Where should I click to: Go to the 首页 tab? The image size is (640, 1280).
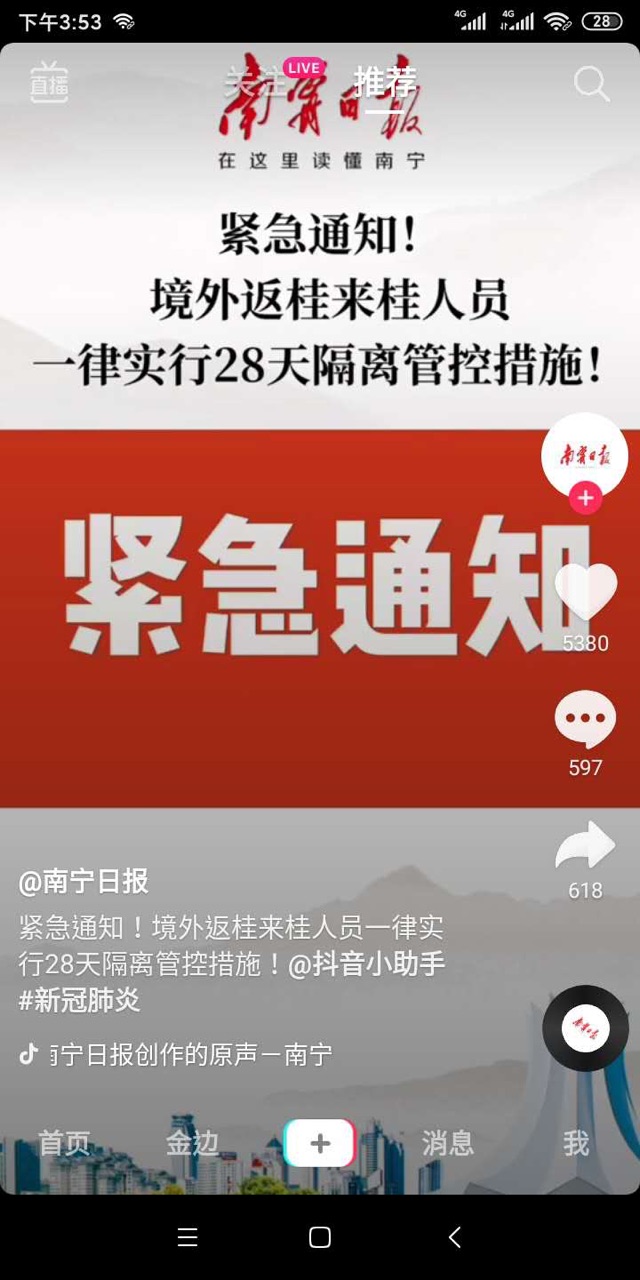pos(64,1143)
